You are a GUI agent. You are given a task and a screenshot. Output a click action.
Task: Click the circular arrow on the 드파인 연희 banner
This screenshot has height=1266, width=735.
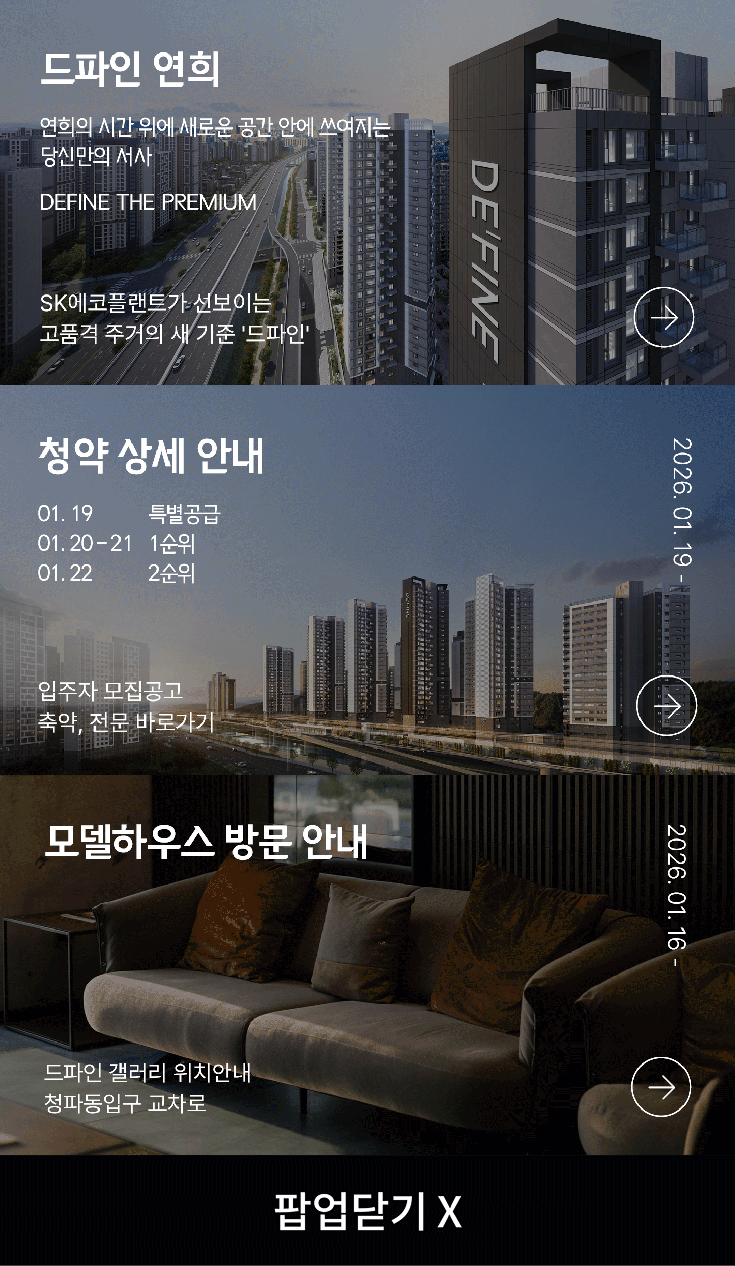662,316
